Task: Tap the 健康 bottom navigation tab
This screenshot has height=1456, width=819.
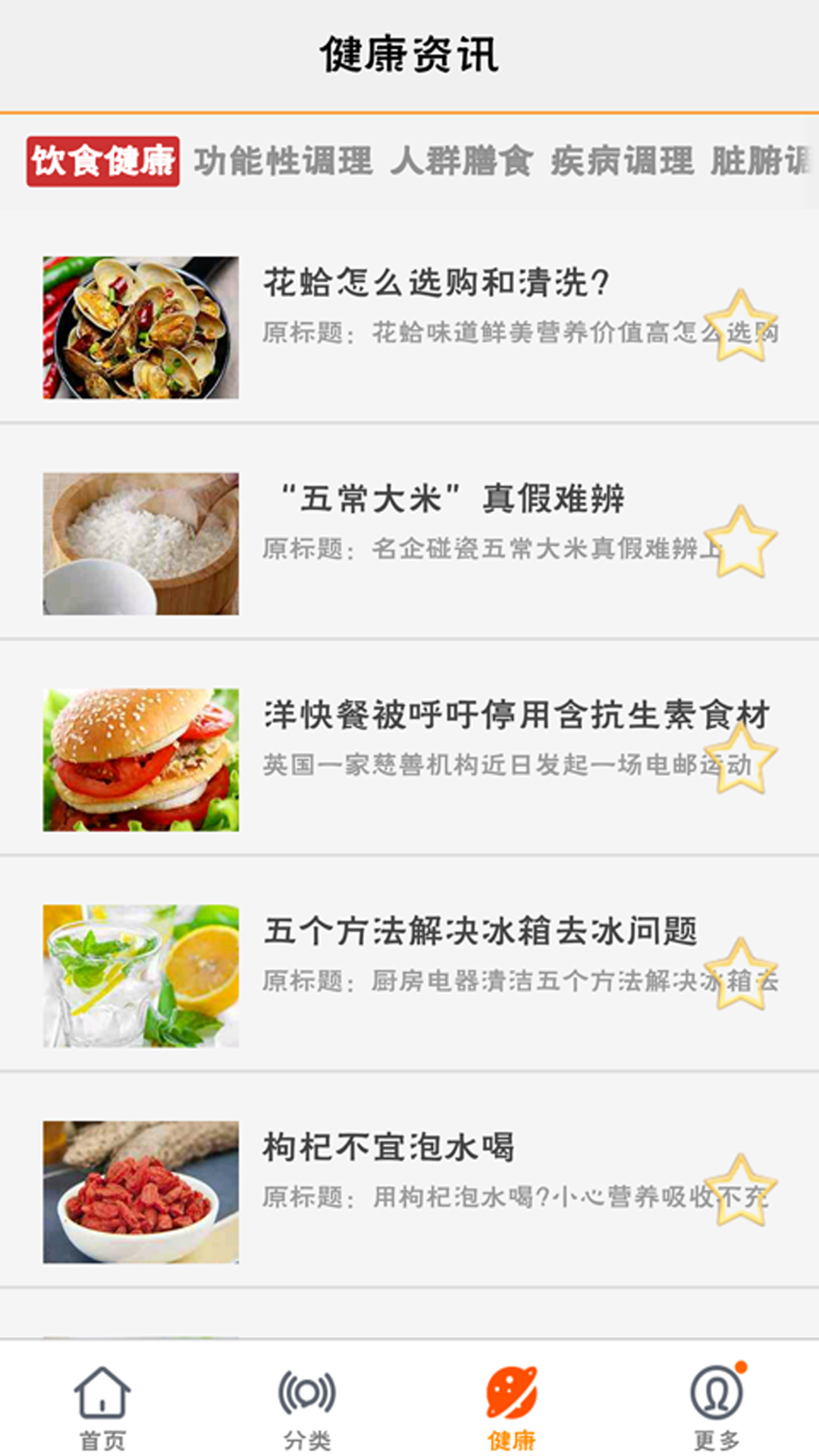Action: coord(512,1407)
